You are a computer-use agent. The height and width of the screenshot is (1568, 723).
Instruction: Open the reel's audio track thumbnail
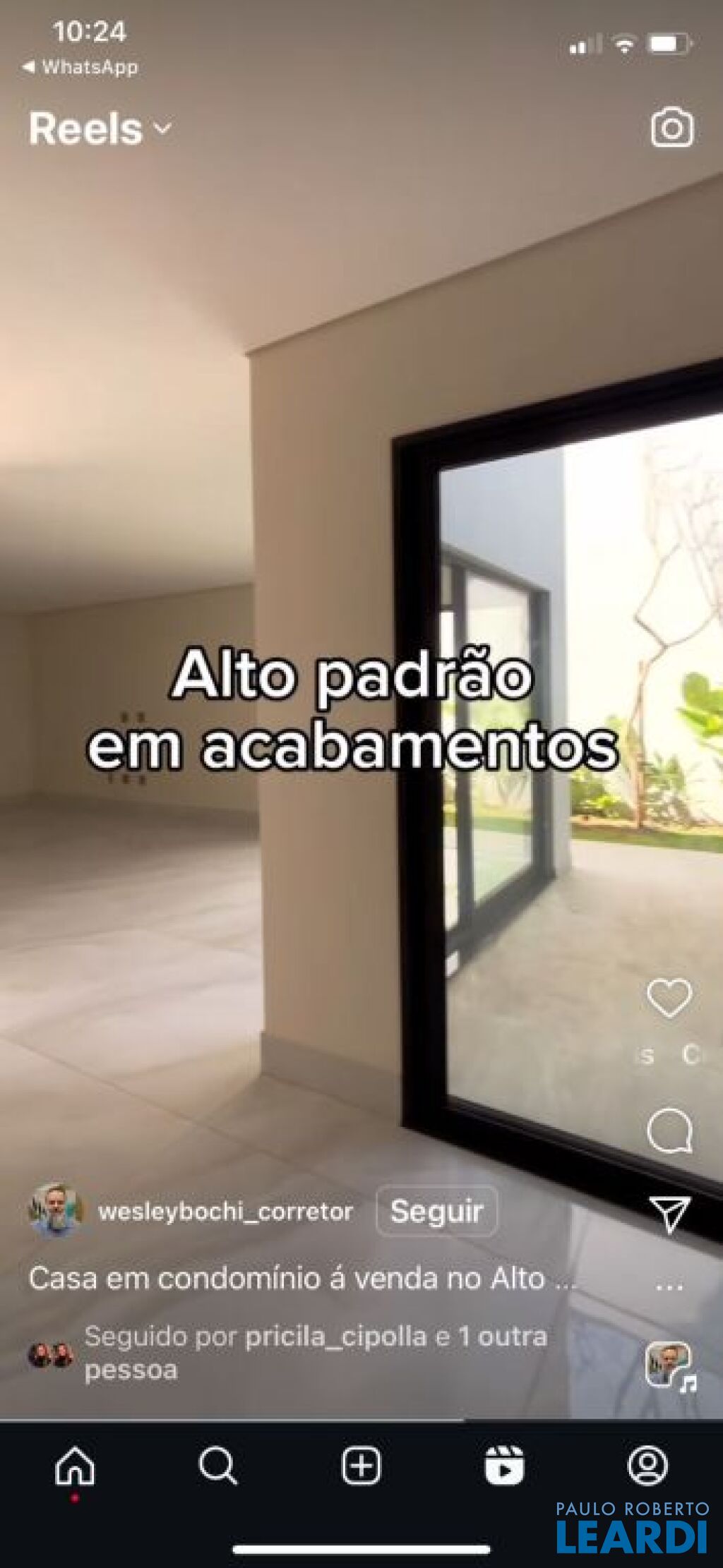(x=667, y=1363)
